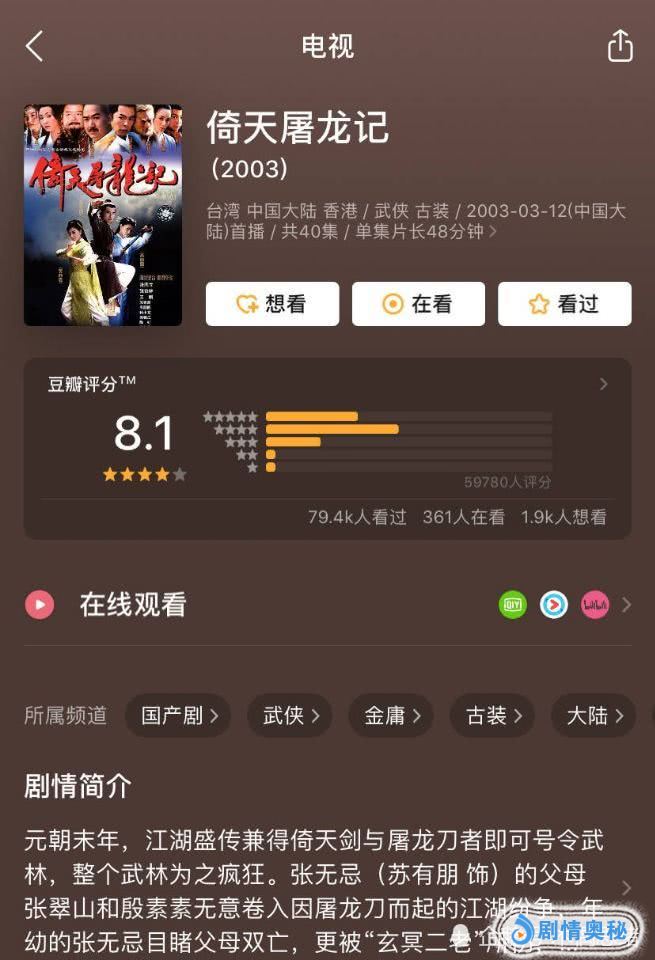Mark the show as 想看
Viewport: 655px width, 960px height.
(272, 304)
